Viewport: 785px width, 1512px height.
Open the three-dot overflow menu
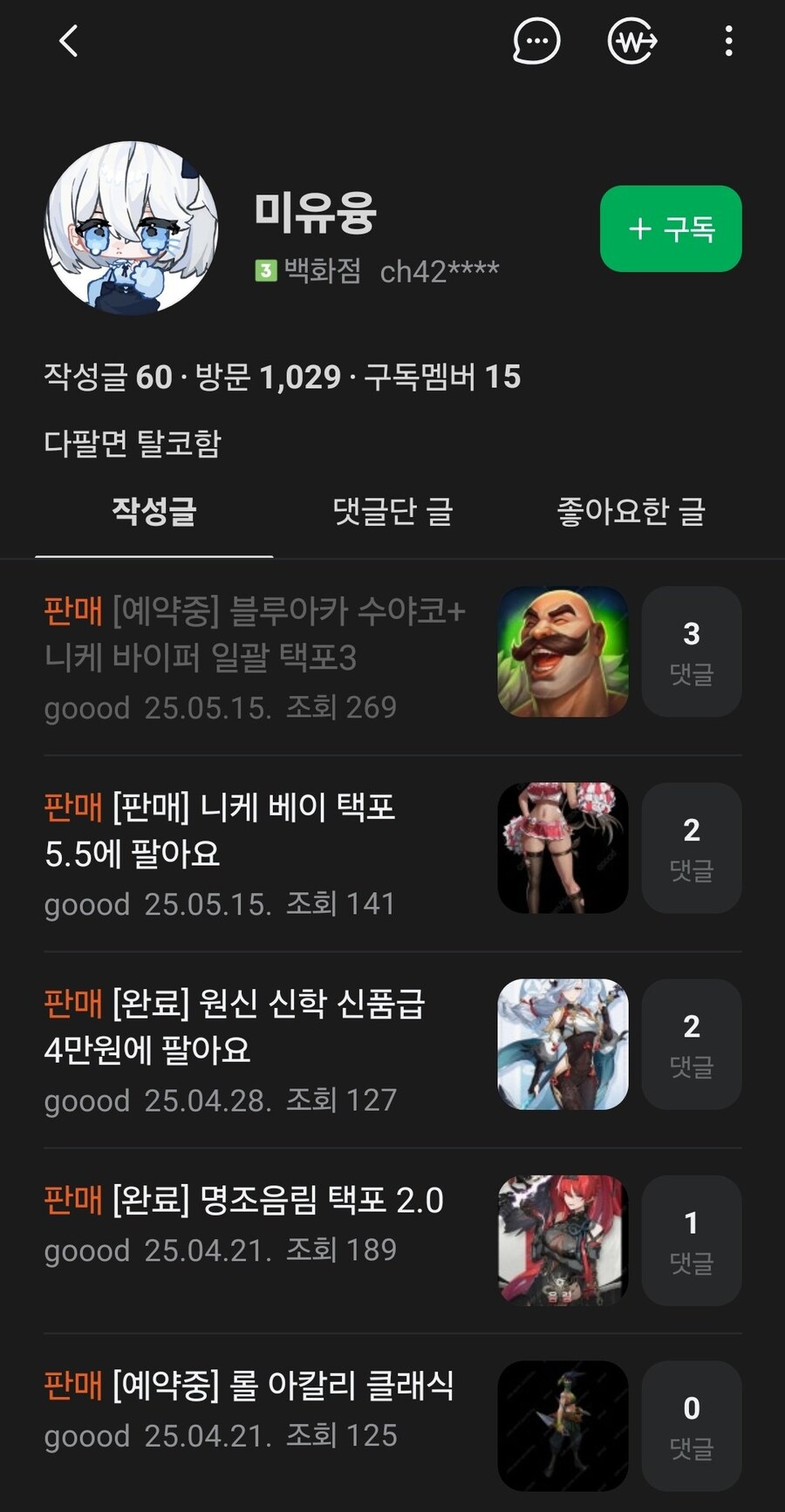coord(728,41)
